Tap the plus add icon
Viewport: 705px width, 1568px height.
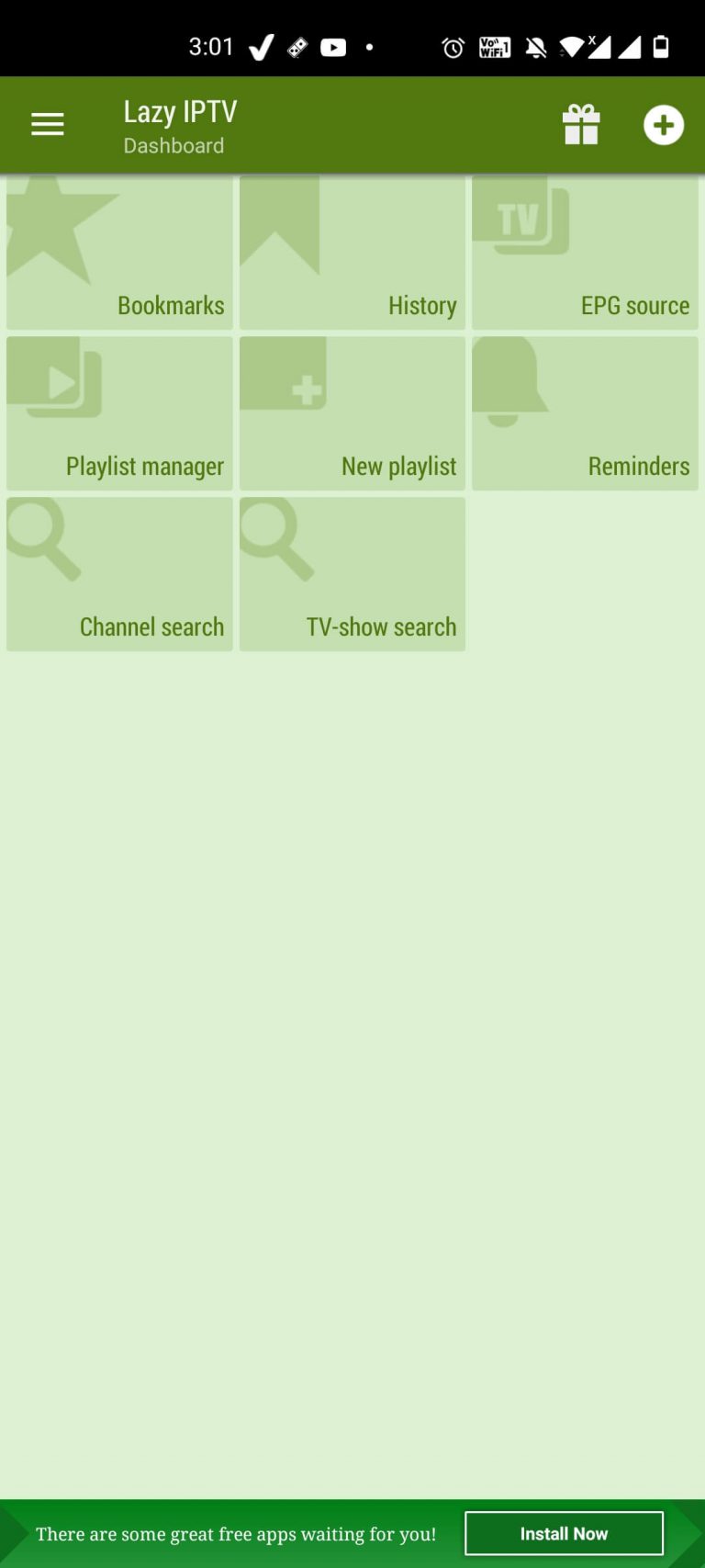coord(663,125)
